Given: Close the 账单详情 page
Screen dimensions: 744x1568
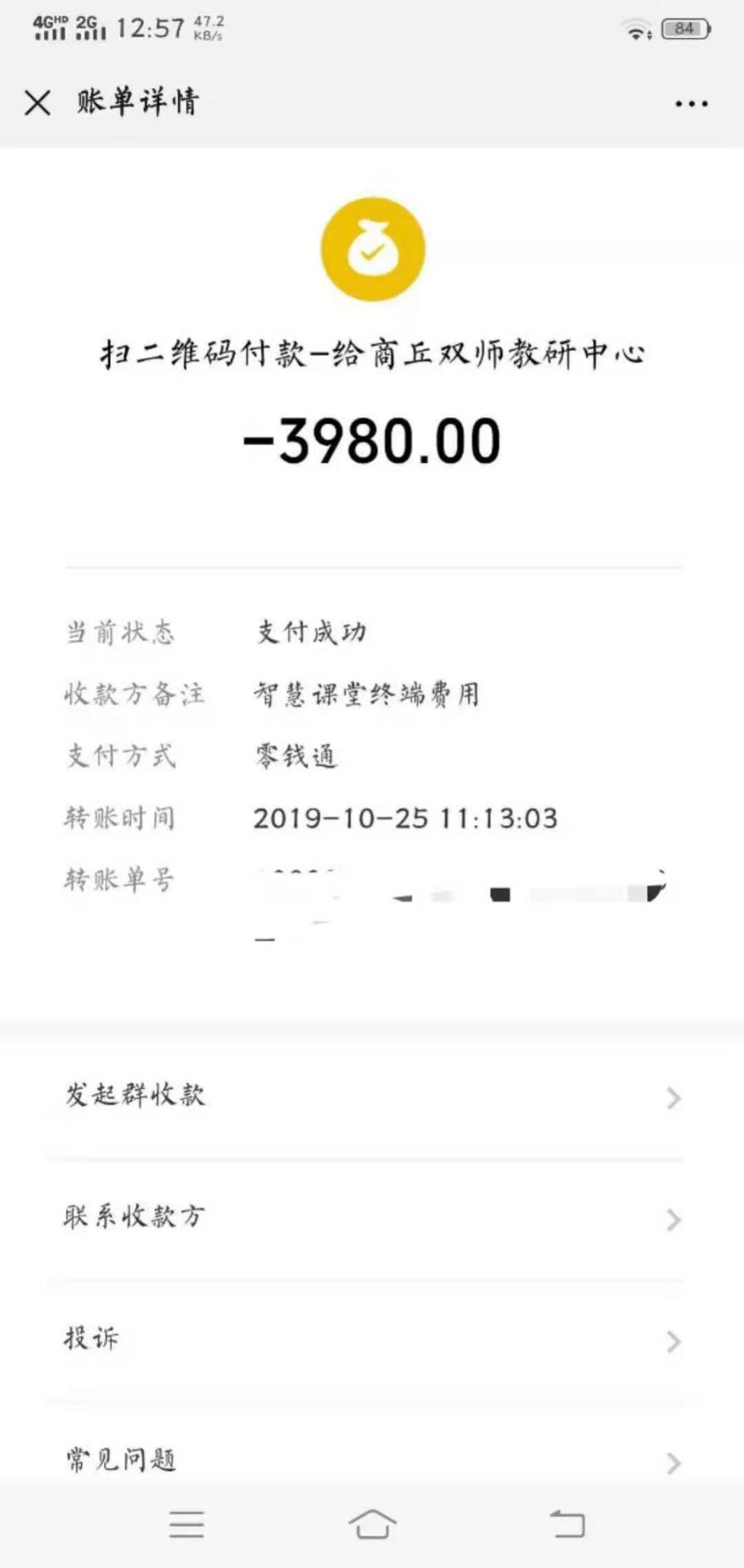Looking at the screenshot, I should 37,102.
